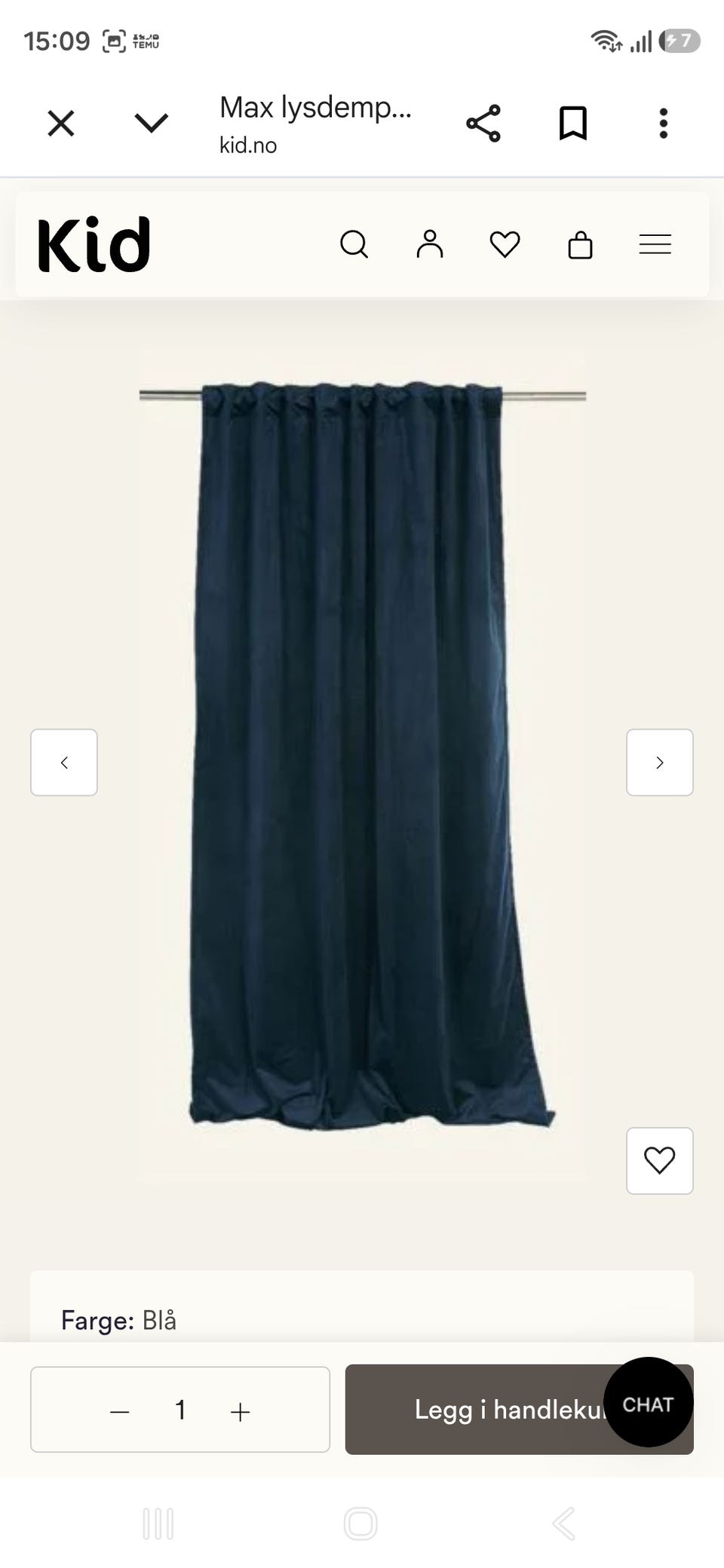
Task: Open Kid site search
Action: click(354, 244)
